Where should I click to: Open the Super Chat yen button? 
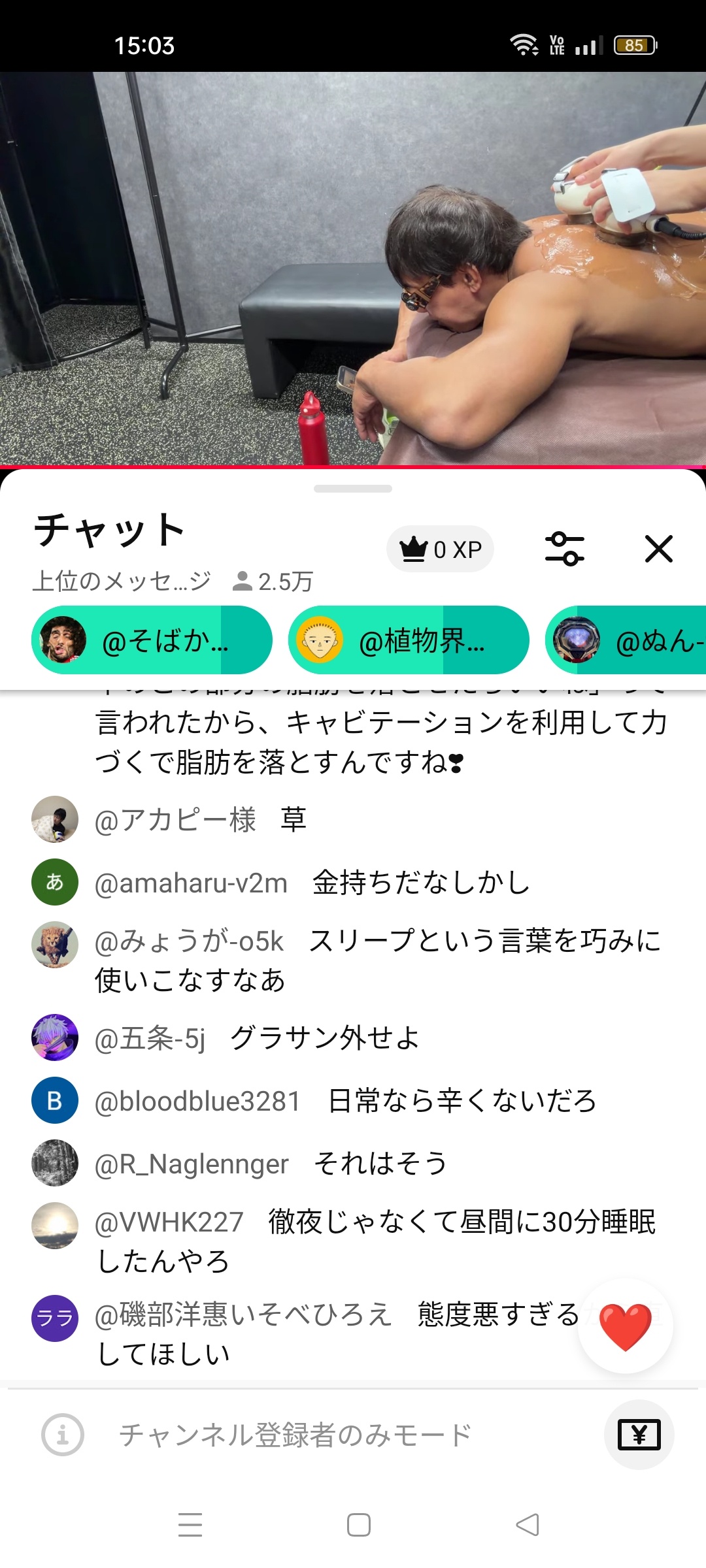pos(639,1435)
